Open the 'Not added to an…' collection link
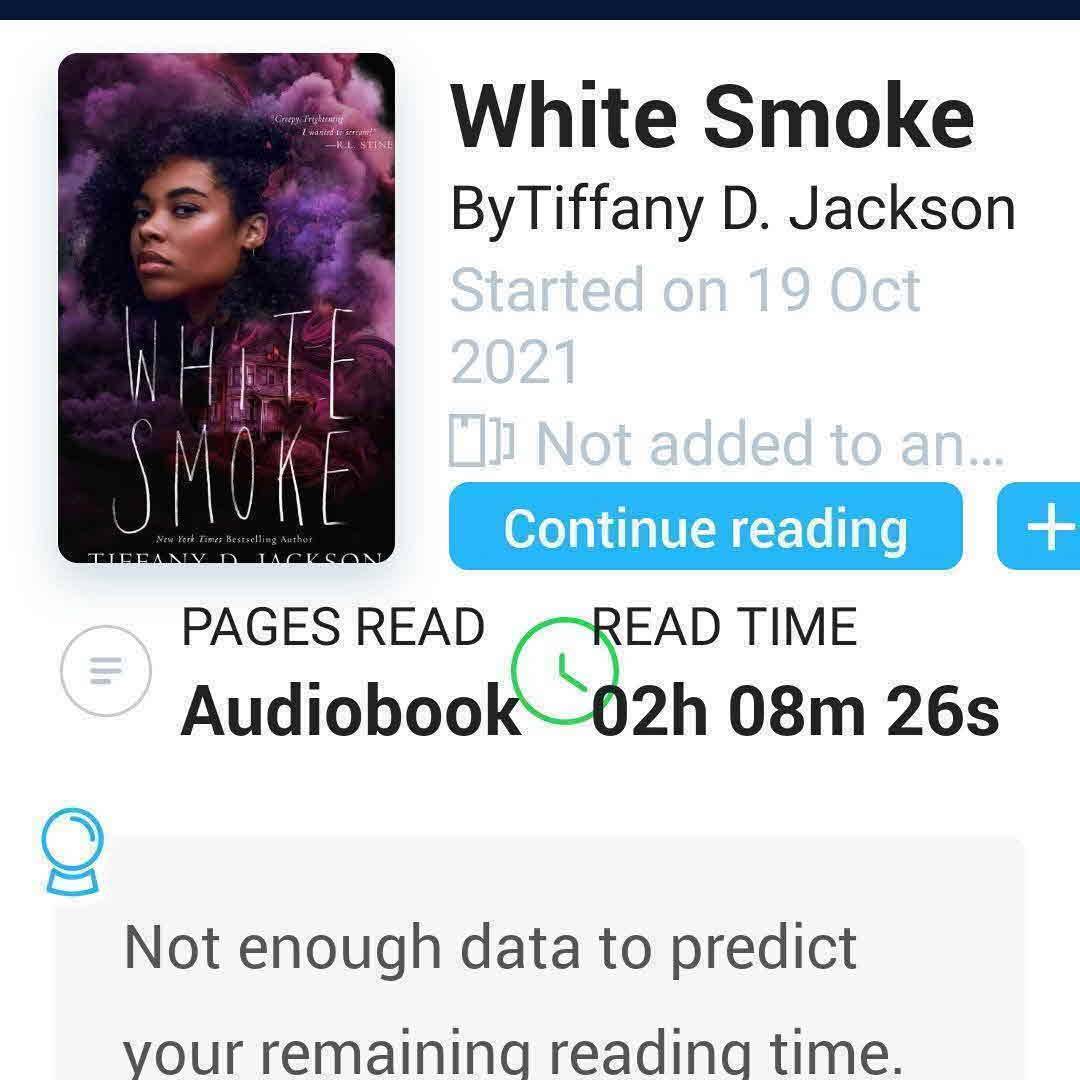The height and width of the screenshot is (1080, 1080). pyautogui.click(x=727, y=443)
